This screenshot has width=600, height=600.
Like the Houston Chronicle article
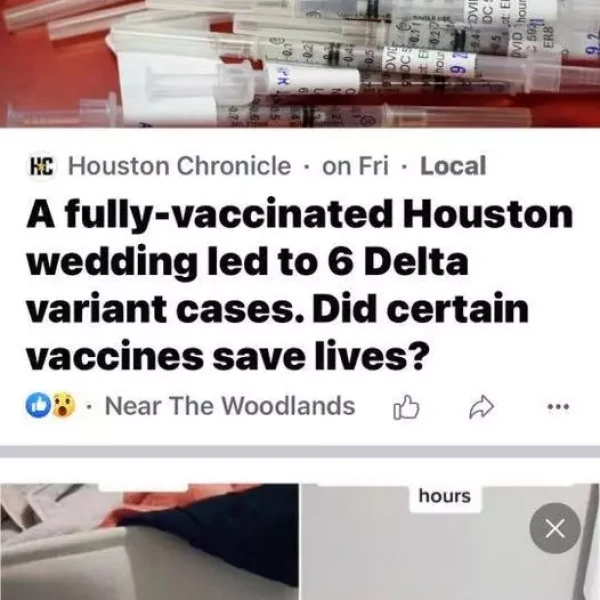pyautogui.click(x=407, y=407)
